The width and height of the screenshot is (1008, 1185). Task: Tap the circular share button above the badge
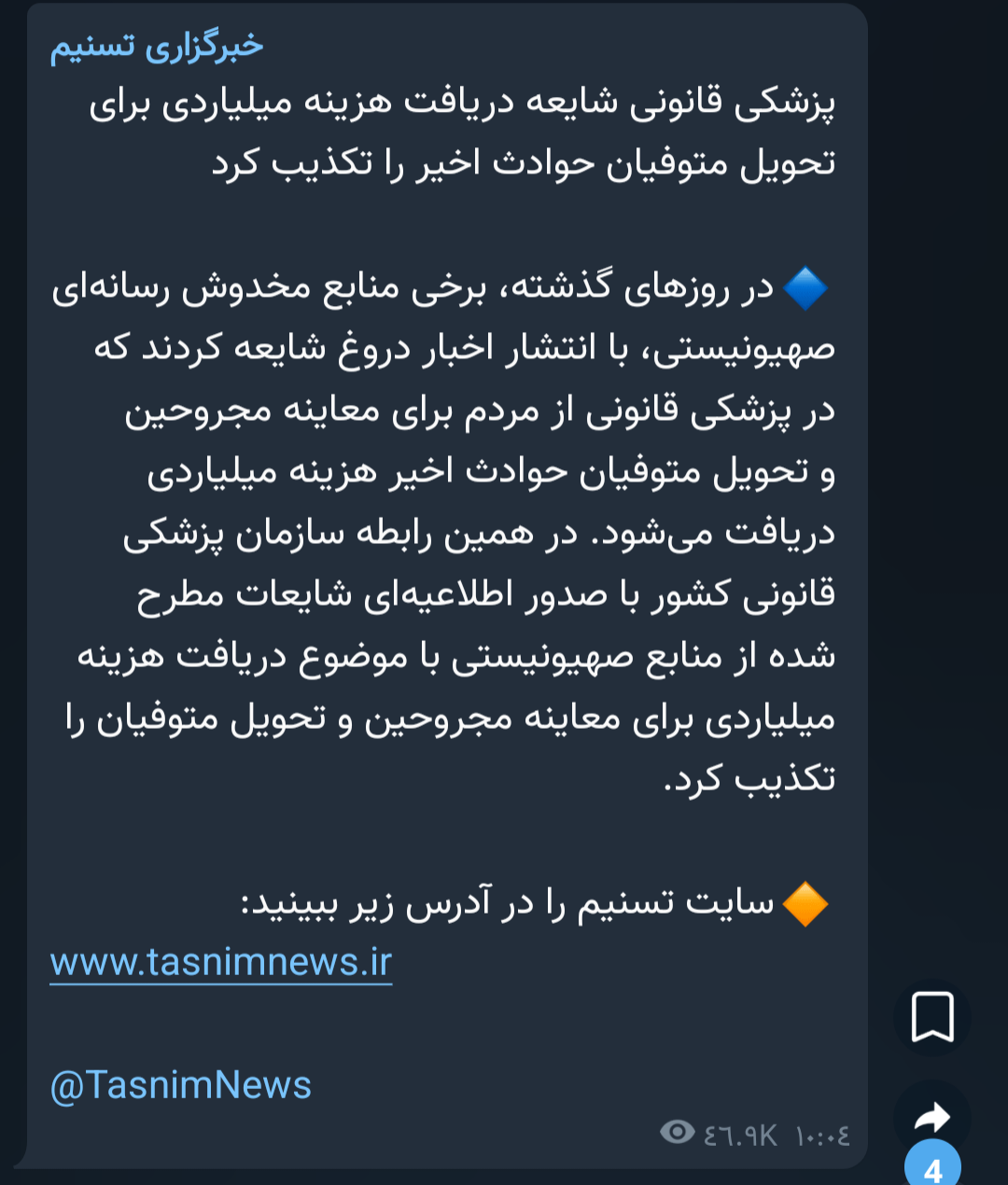(x=931, y=1115)
